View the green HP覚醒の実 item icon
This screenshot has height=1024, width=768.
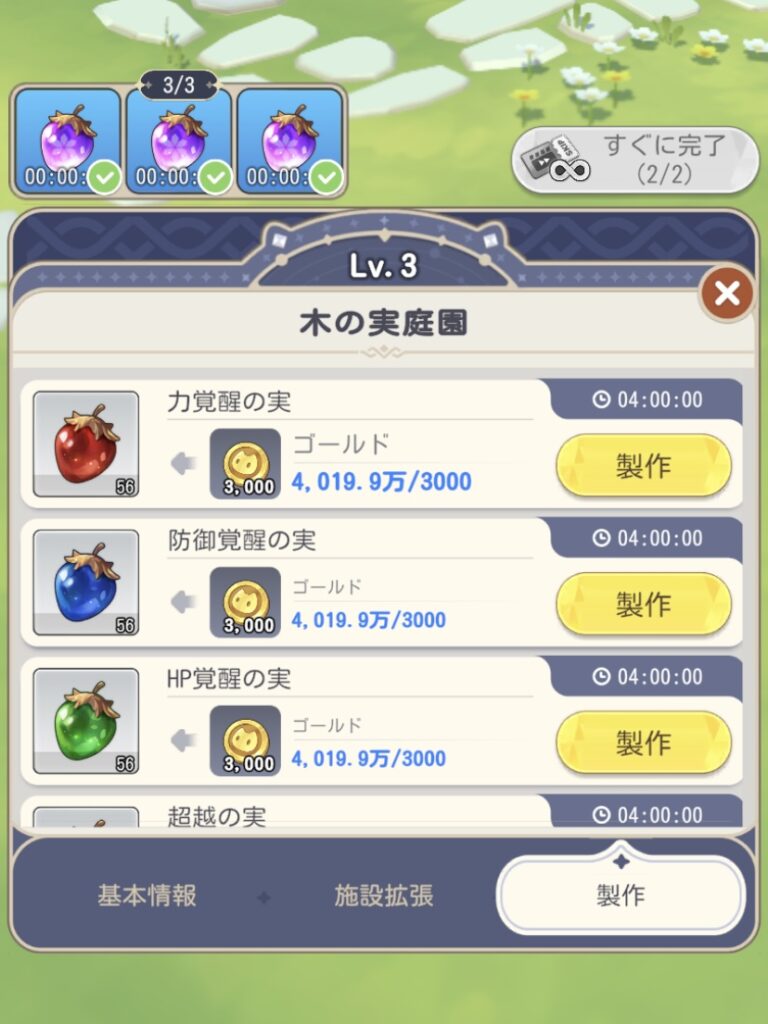coord(86,721)
